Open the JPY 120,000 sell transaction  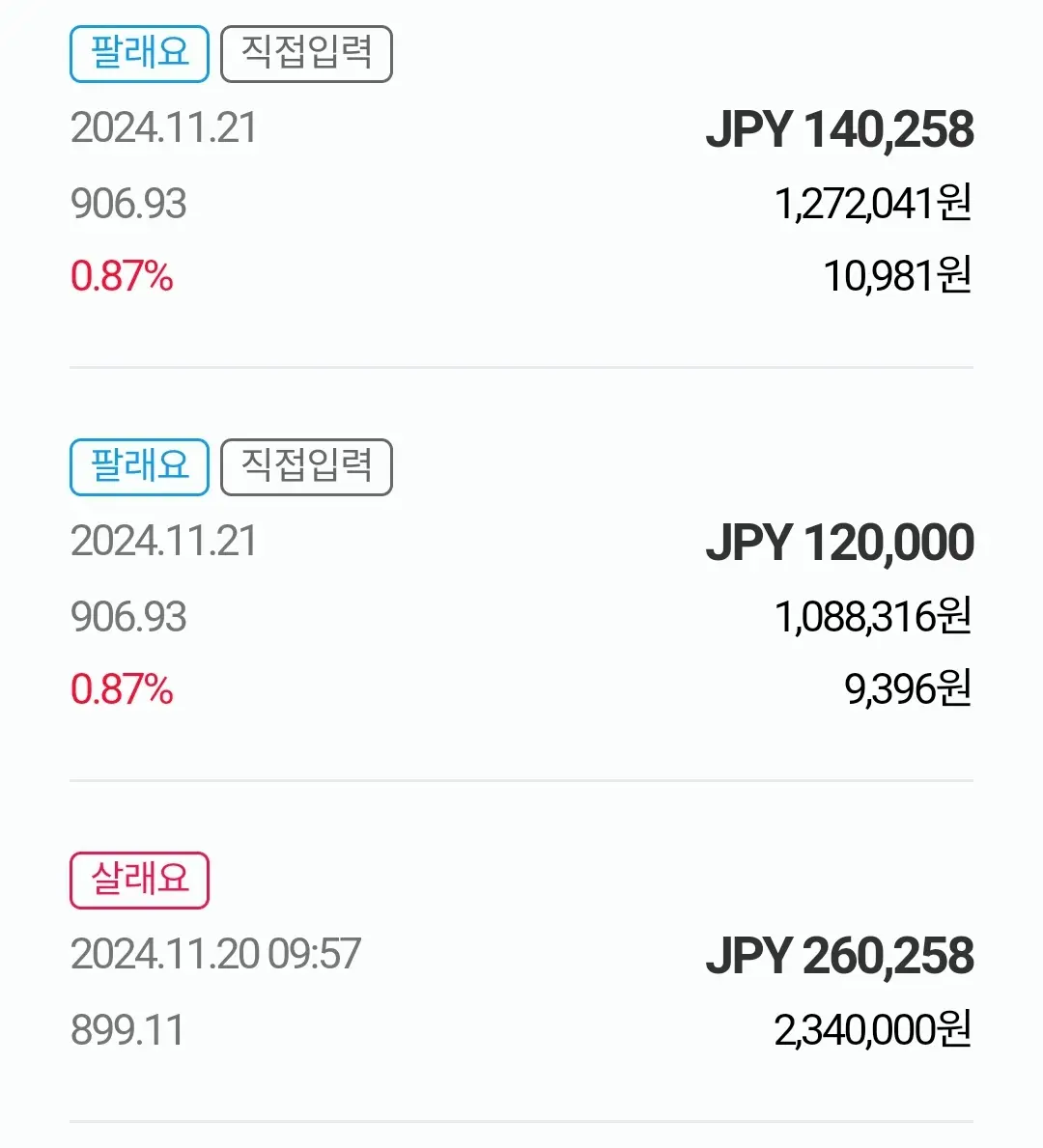pyautogui.click(x=838, y=544)
